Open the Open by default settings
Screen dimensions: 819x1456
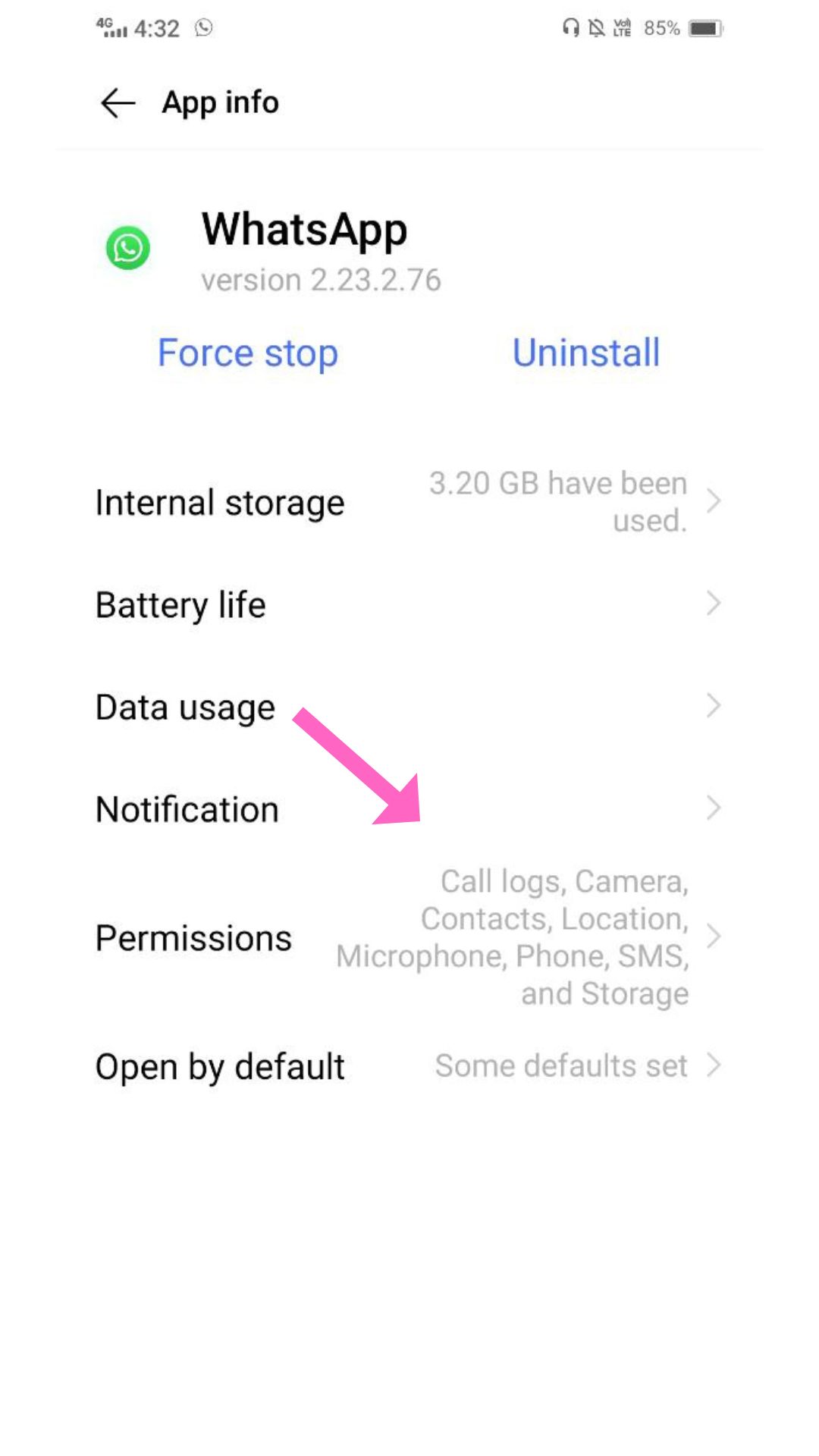pyautogui.click(x=409, y=1066)
